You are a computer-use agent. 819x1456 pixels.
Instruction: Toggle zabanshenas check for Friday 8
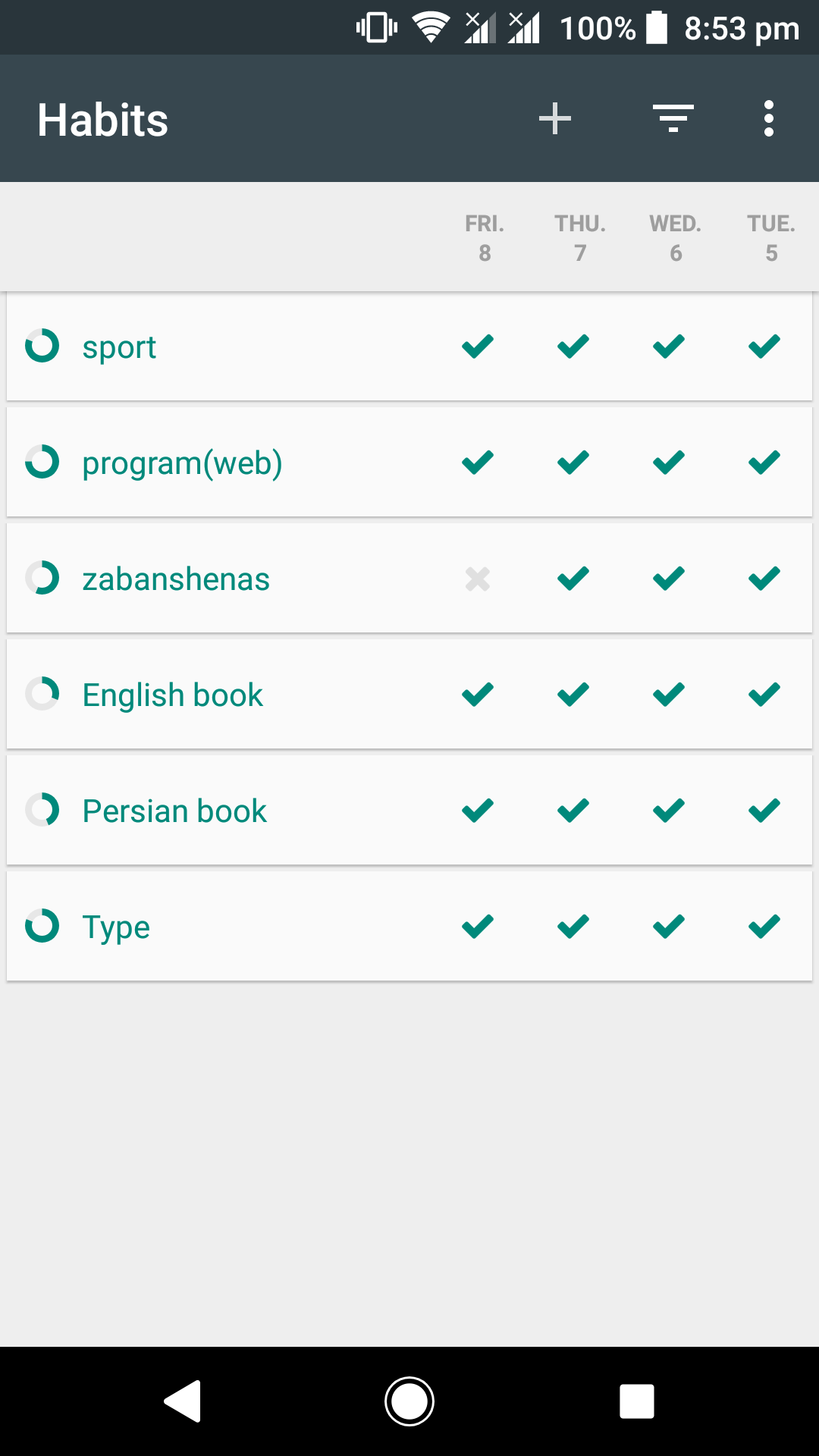pyautogui.click(x=478, y=579)
